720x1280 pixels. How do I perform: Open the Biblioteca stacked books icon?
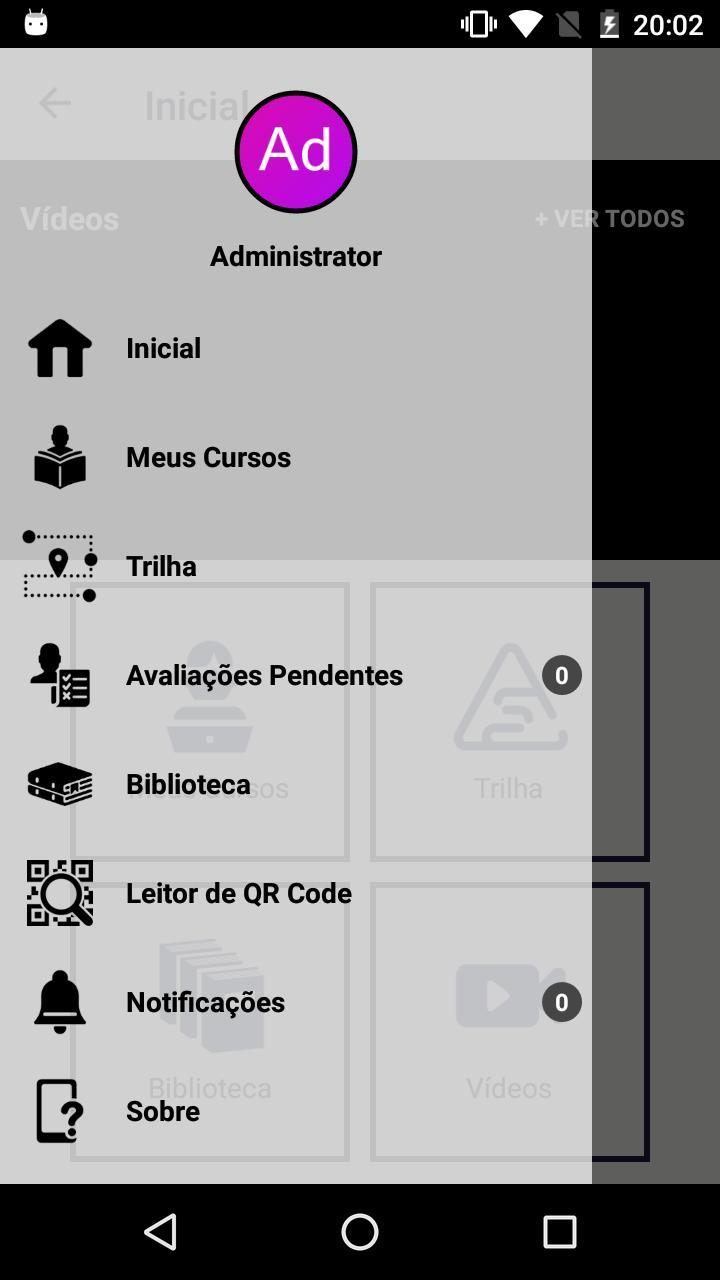(59, 784)
